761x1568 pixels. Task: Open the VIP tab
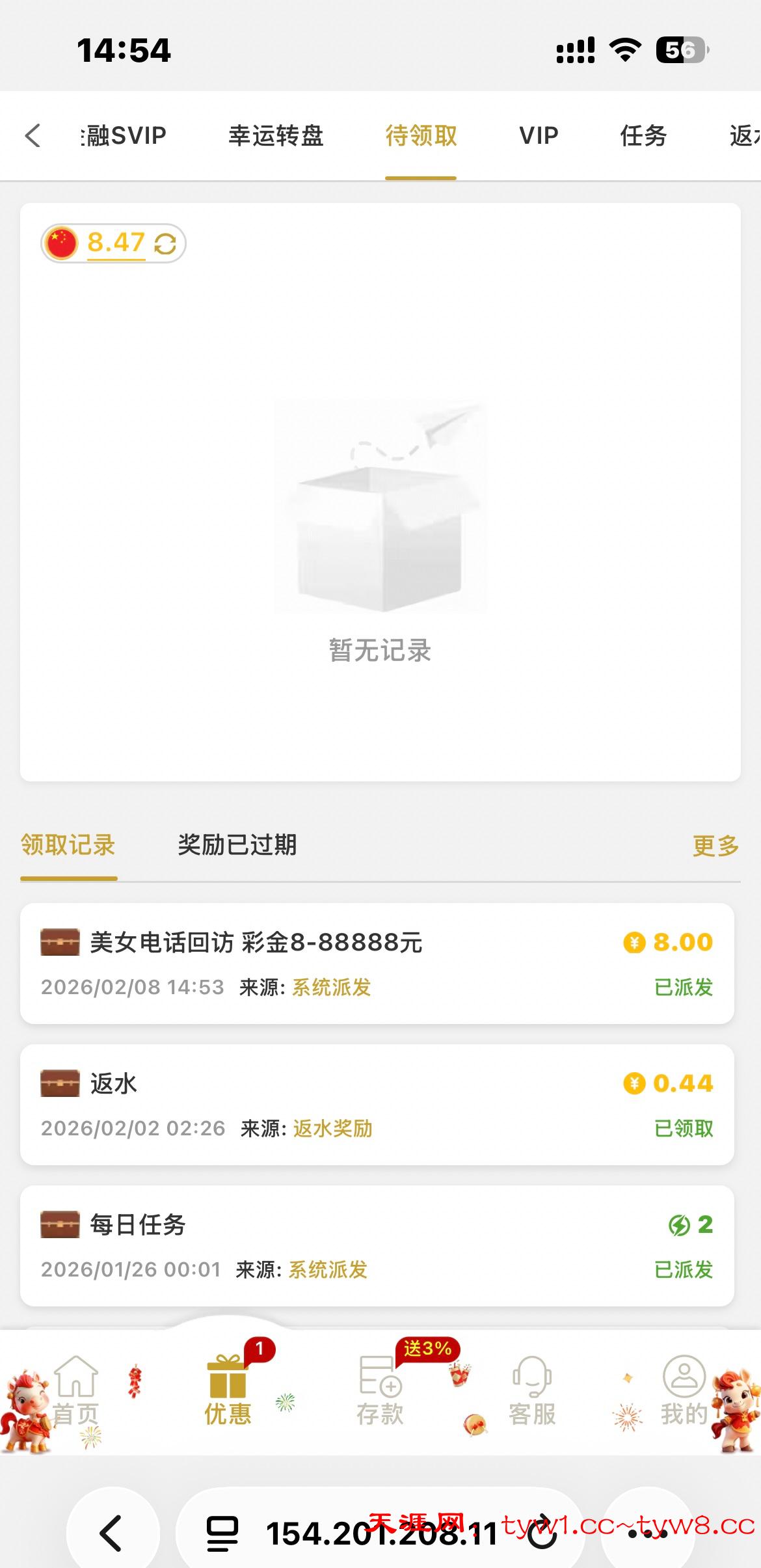tap(539, 136)
